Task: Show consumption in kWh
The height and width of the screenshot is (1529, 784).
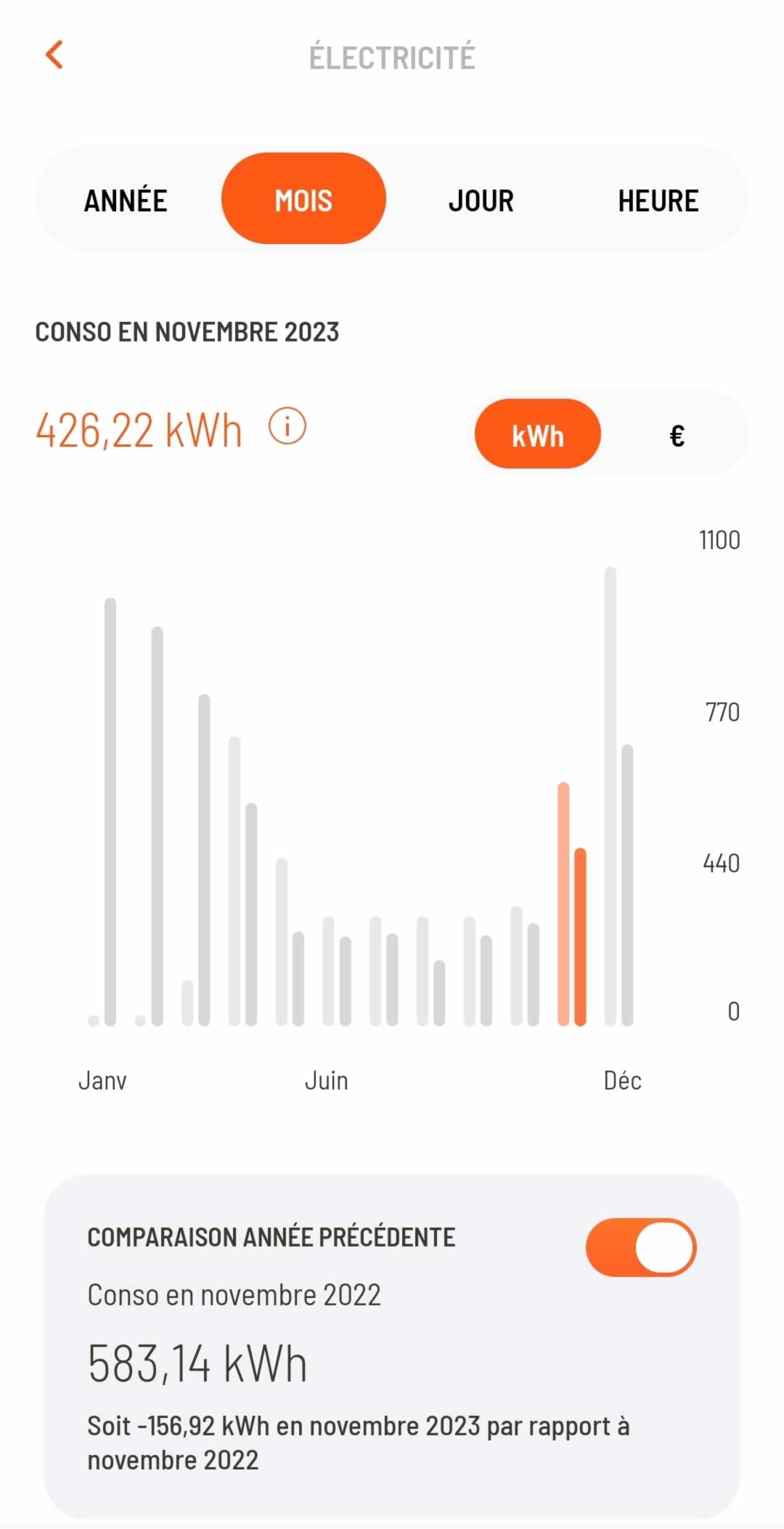Action: (538, 435)
